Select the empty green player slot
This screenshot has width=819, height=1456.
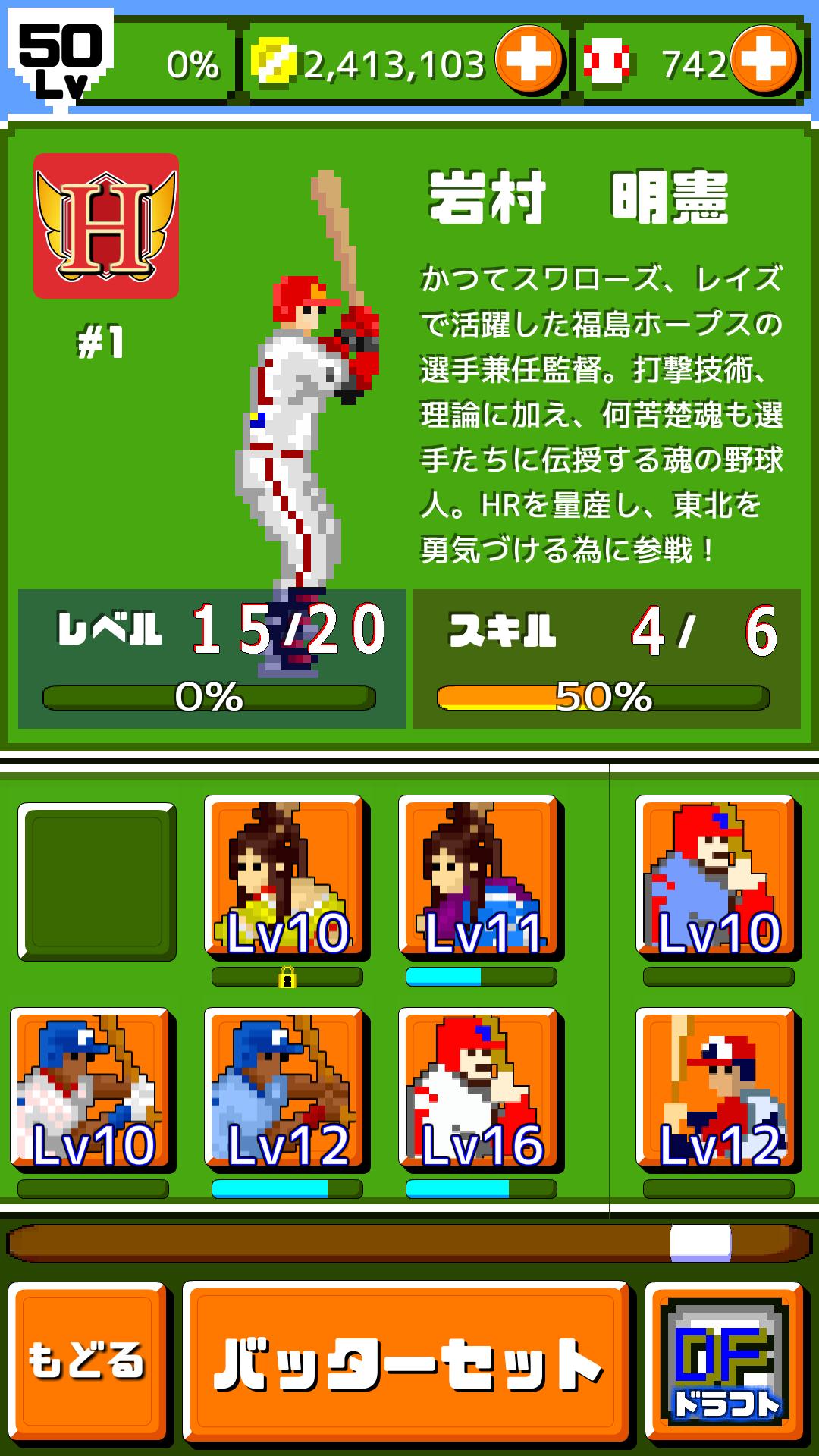[x=97, y=881]
